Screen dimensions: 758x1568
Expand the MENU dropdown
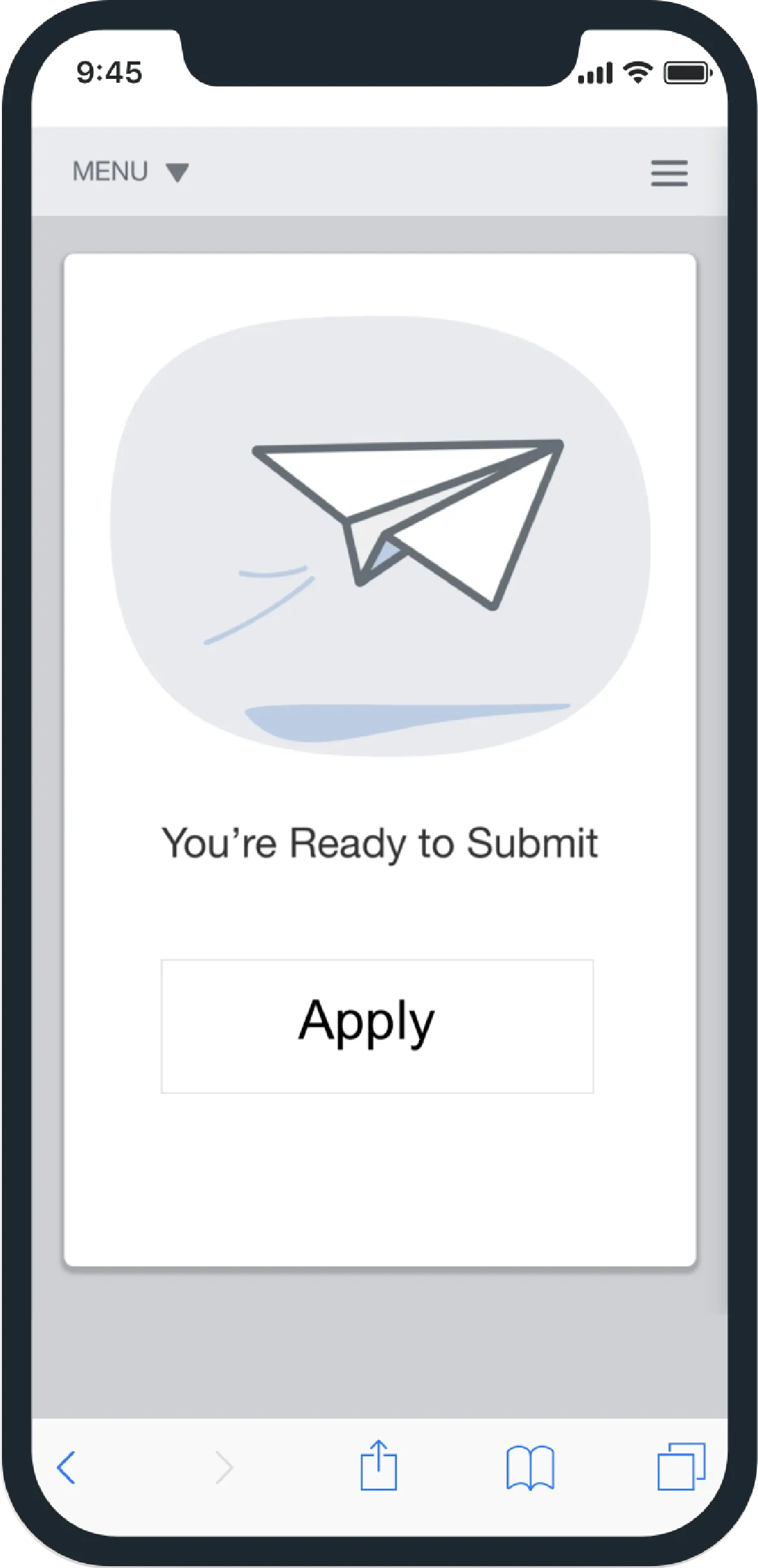(130, 172)
